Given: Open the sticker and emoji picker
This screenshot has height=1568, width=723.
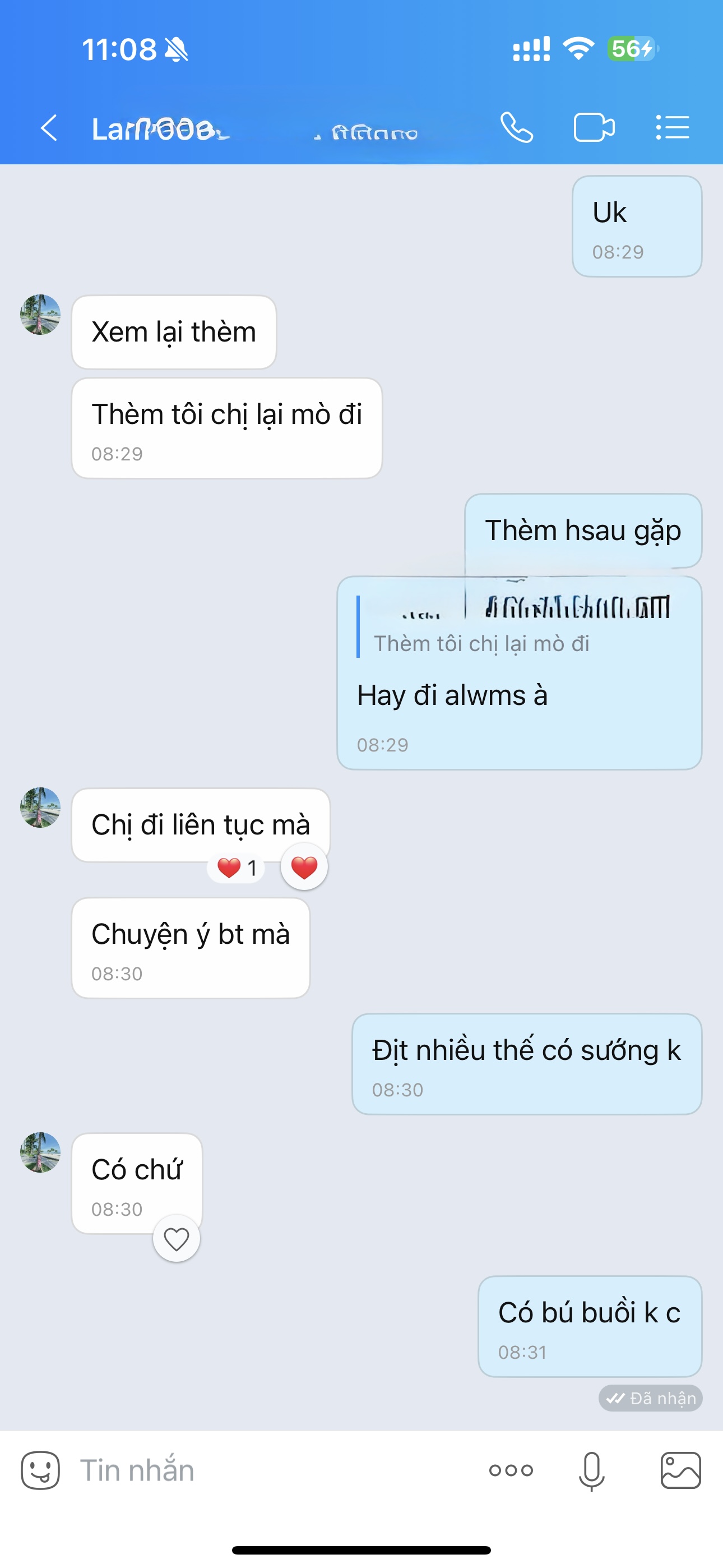Looking at the screenshot, I should click(x=40, y=1470).
